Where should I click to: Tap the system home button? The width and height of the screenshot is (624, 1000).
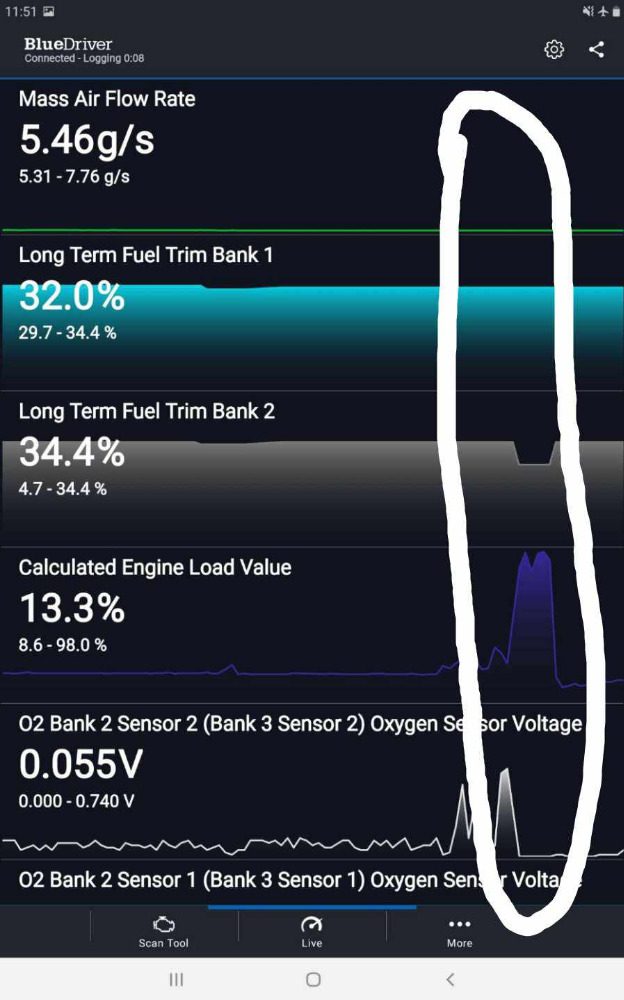click(x=313, y=979)
